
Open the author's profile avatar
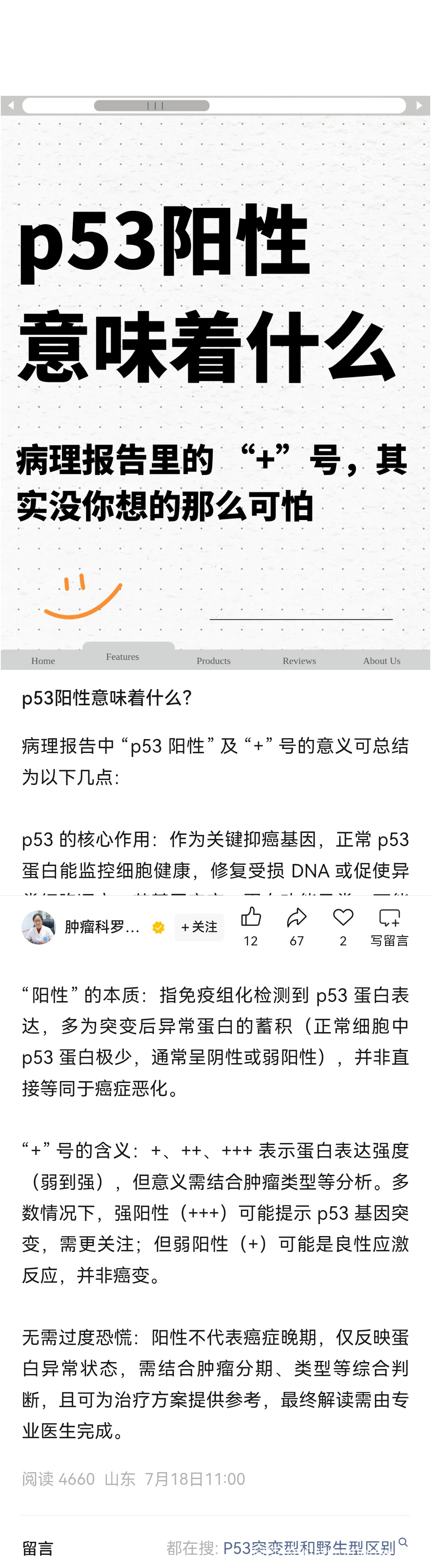point(38,926)
